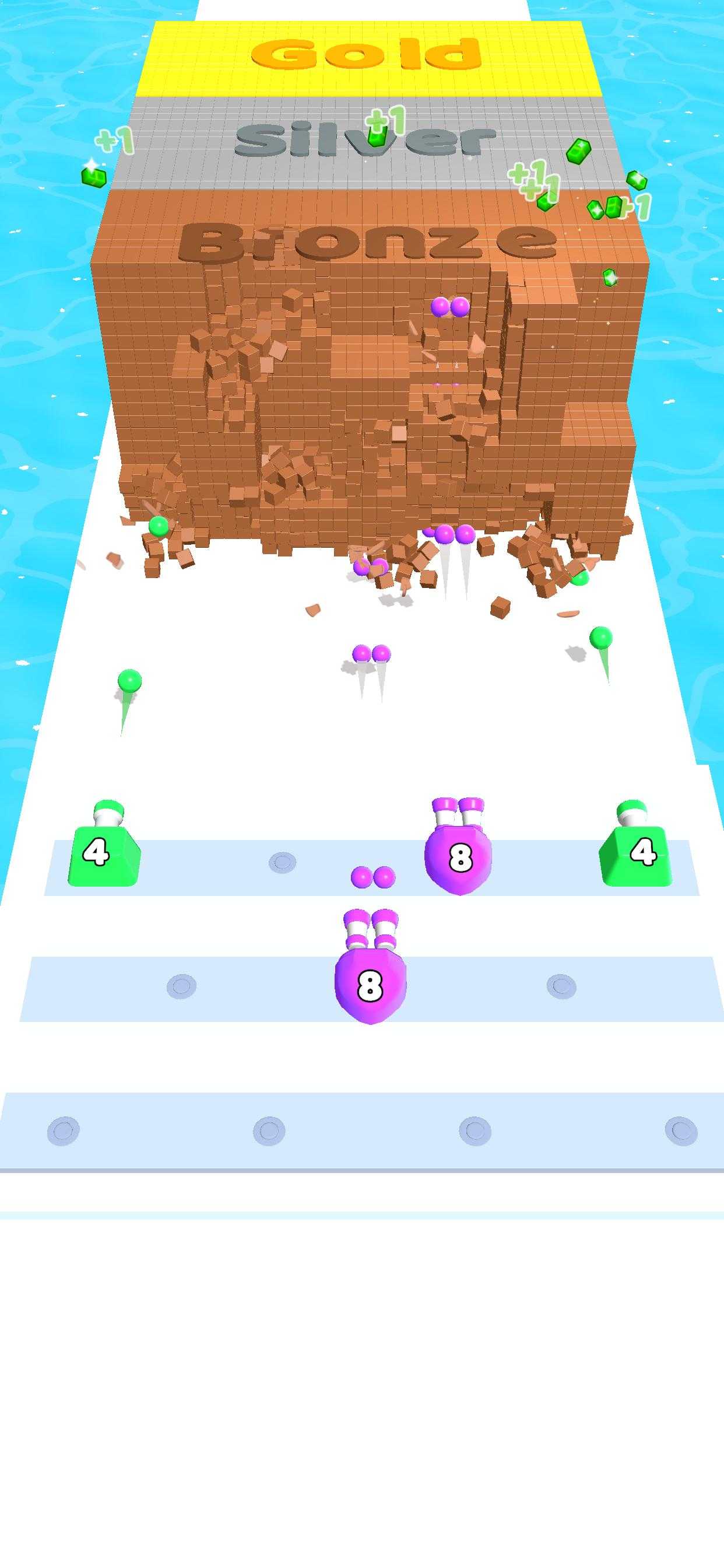
Task: Select the purple 8 cannon in the back row
Action: [458, 846]
